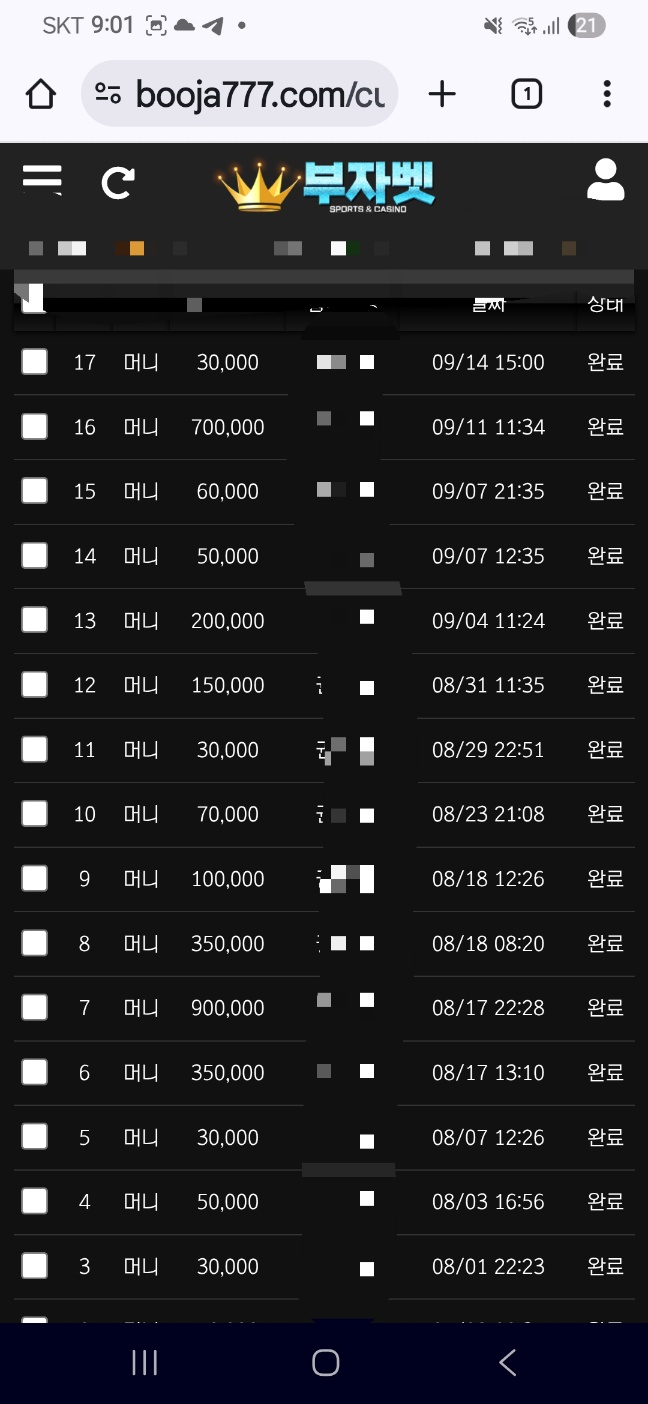Go back using the system back button

[508, 1362]
